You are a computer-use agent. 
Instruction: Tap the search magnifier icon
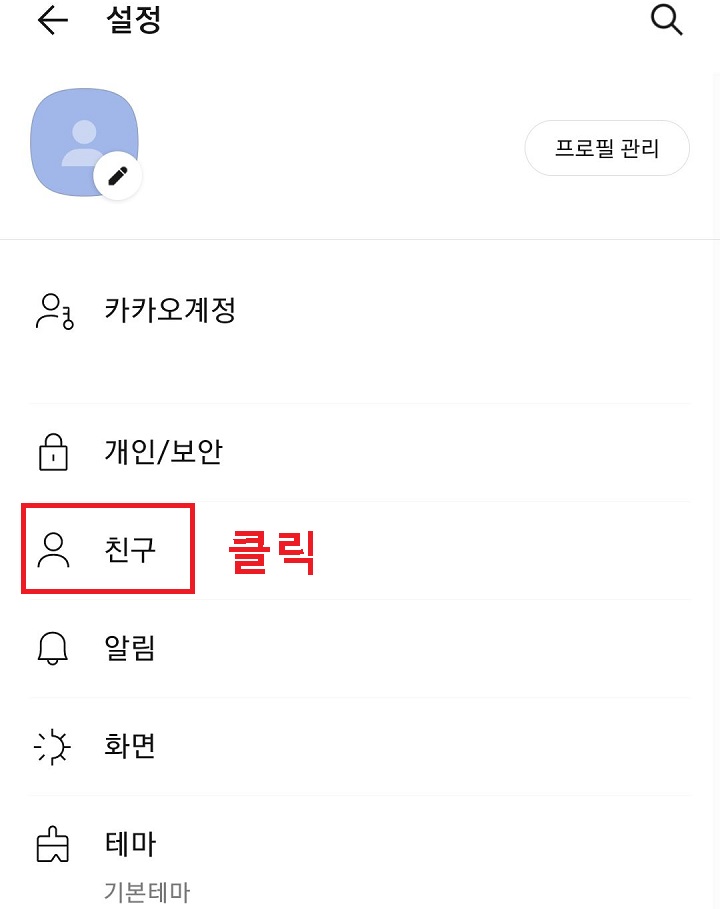666,19
